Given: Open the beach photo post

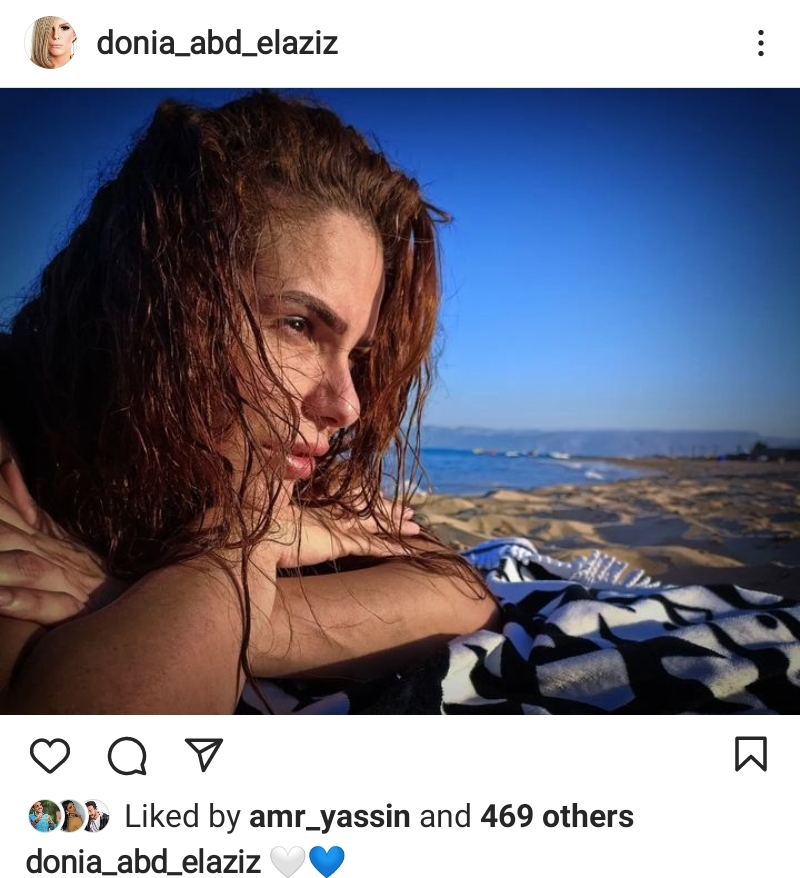Looking at the screenshot, I should click(x=400, y=400).
